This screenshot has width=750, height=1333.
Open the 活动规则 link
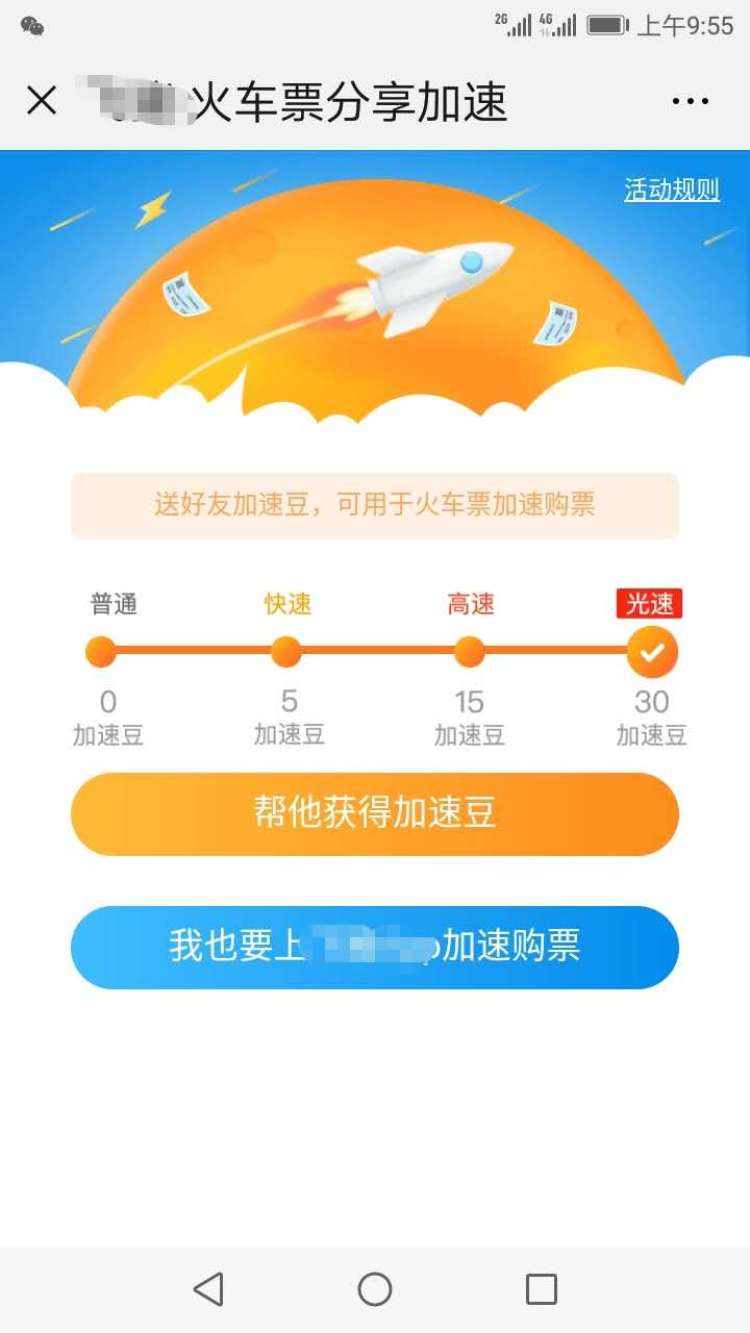(x=671, y=190)
